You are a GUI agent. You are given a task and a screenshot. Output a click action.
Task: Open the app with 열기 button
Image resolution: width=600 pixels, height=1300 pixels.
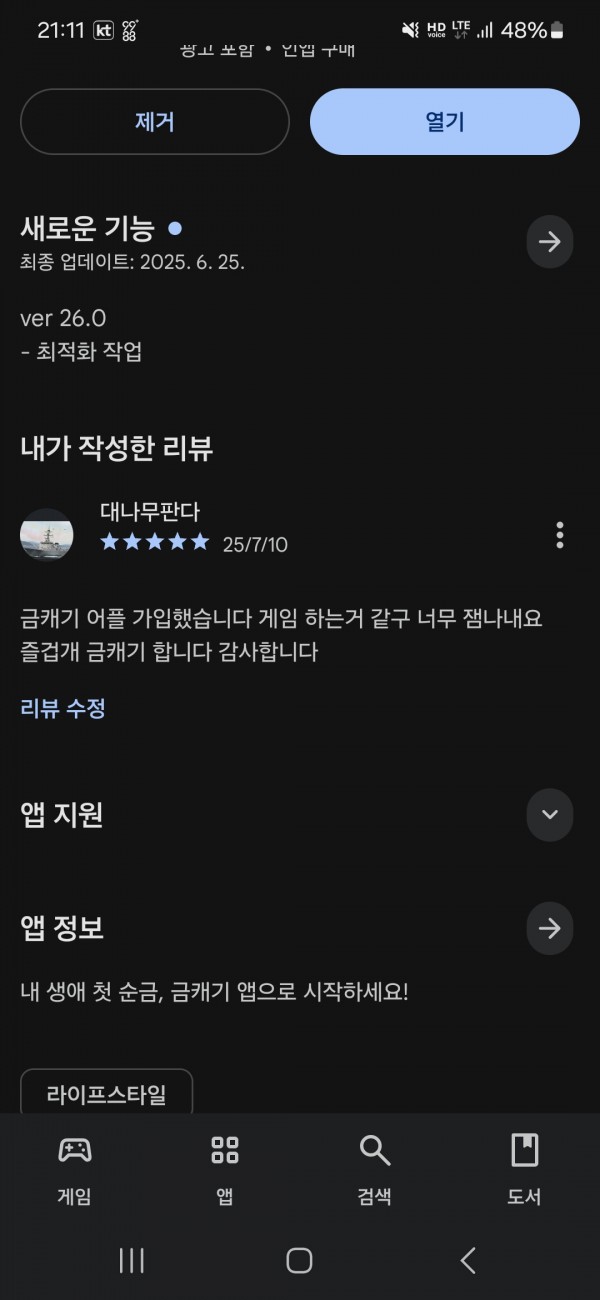(445, 122)
